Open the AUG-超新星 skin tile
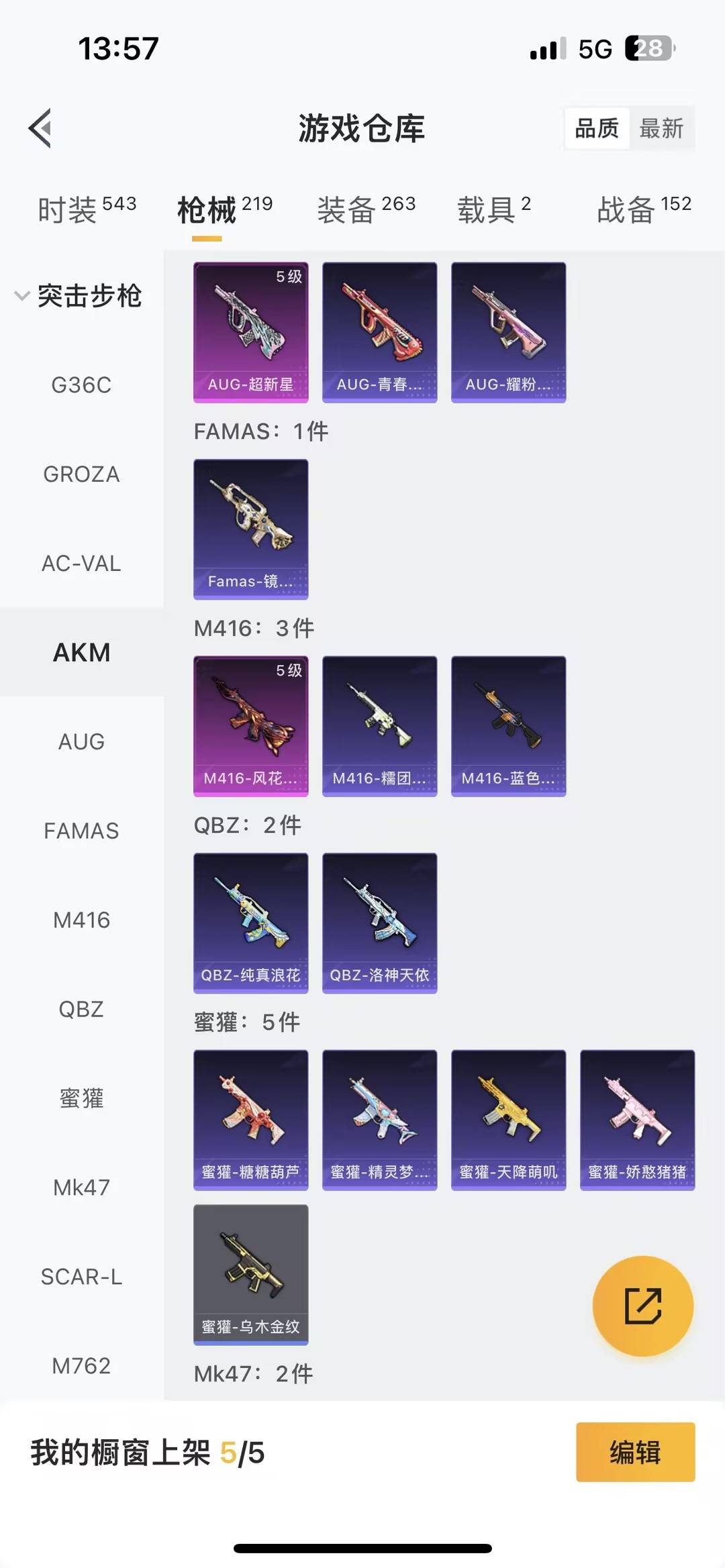The width and height of the screenshot is (725, 1568). tap(250, 332)
